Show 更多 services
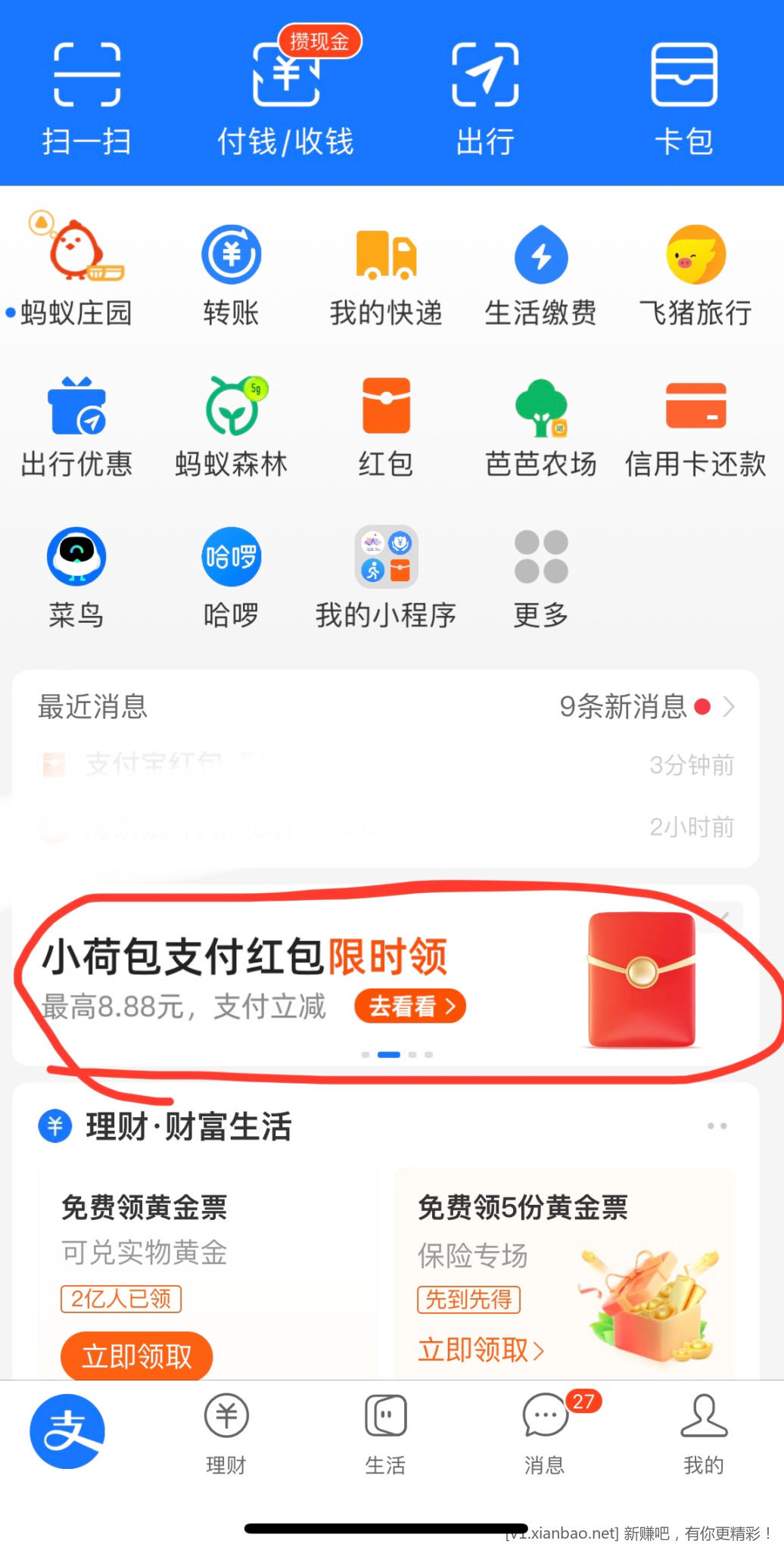This screenshot has width=784, height=1550. tap(540, 577)
